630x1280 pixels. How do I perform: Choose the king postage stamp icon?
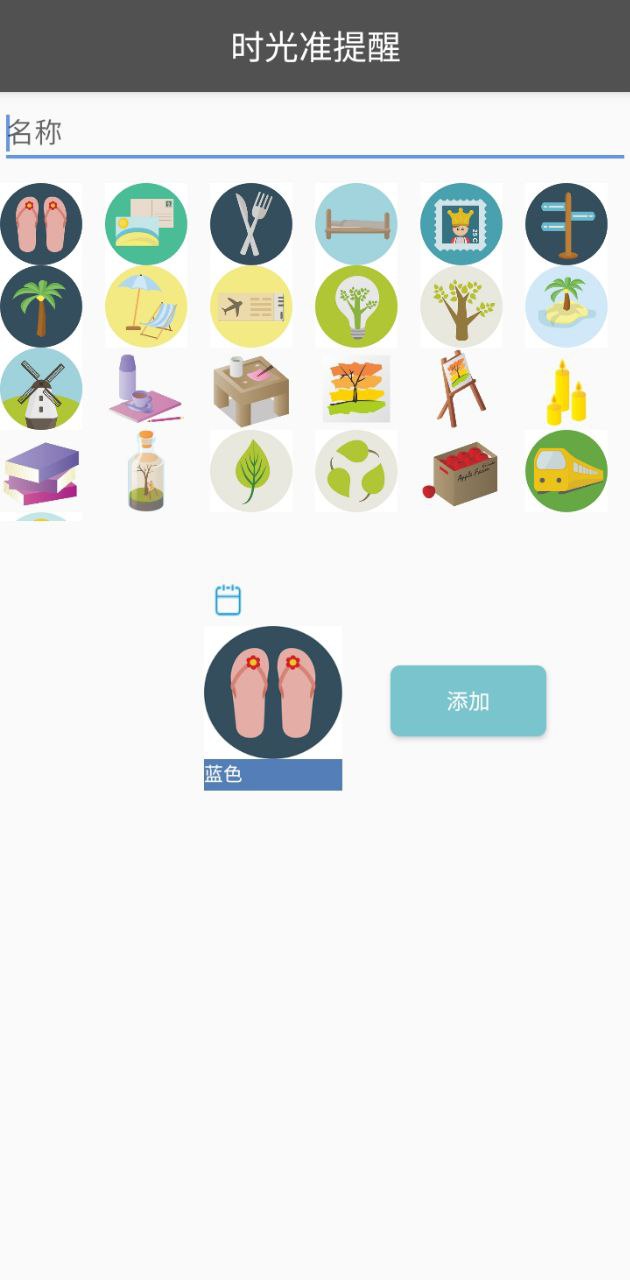pos(461,224)
